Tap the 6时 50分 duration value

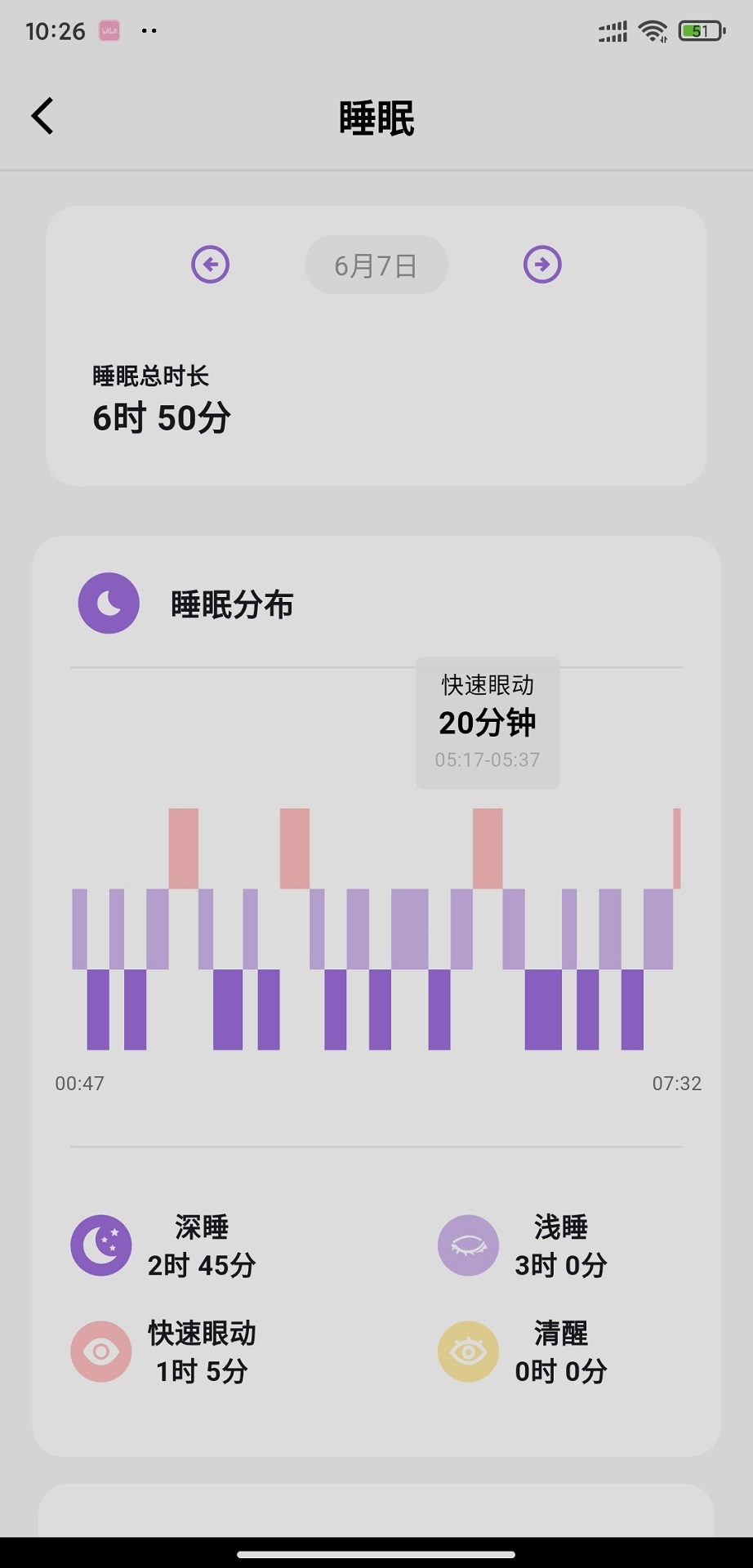[161, 417]
